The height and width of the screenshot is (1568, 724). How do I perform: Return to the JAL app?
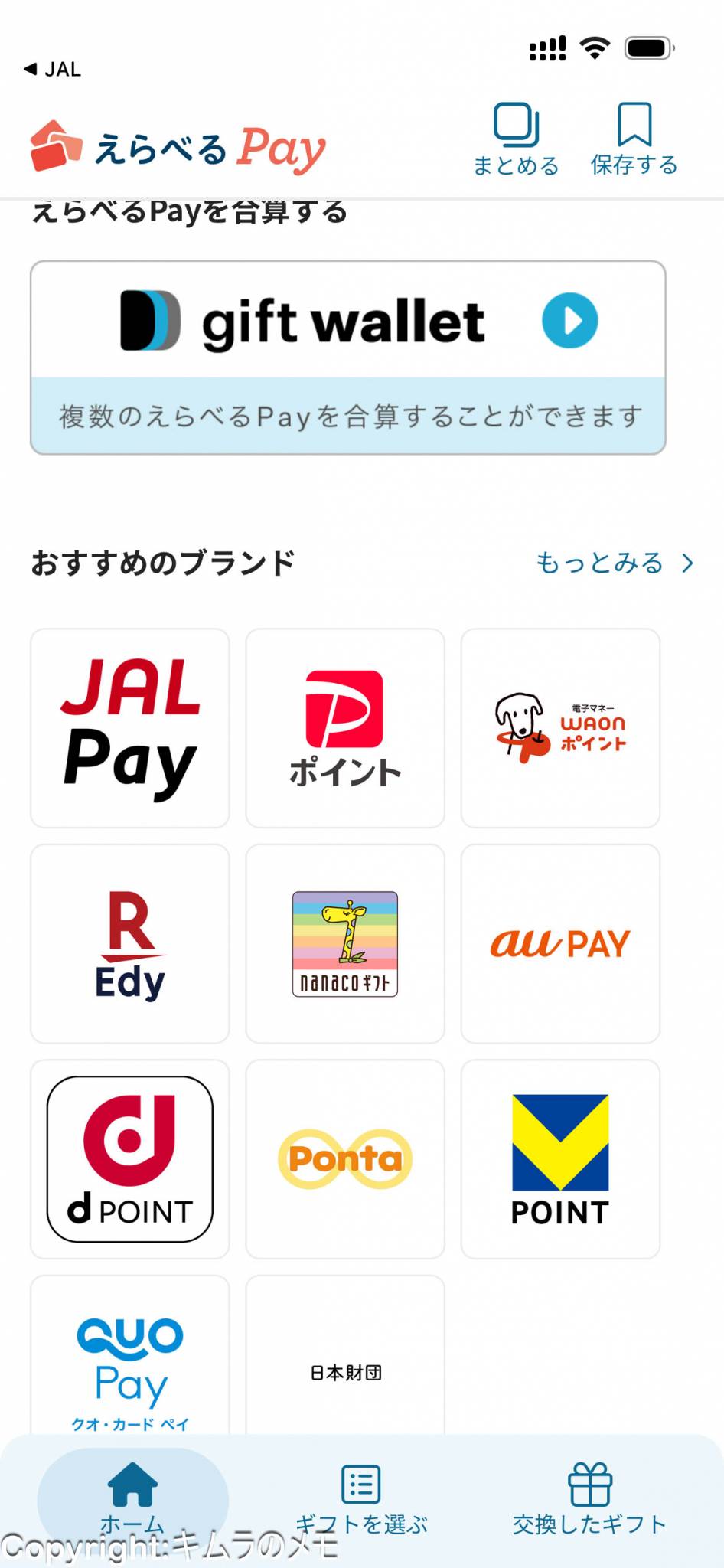click(52, 70)
